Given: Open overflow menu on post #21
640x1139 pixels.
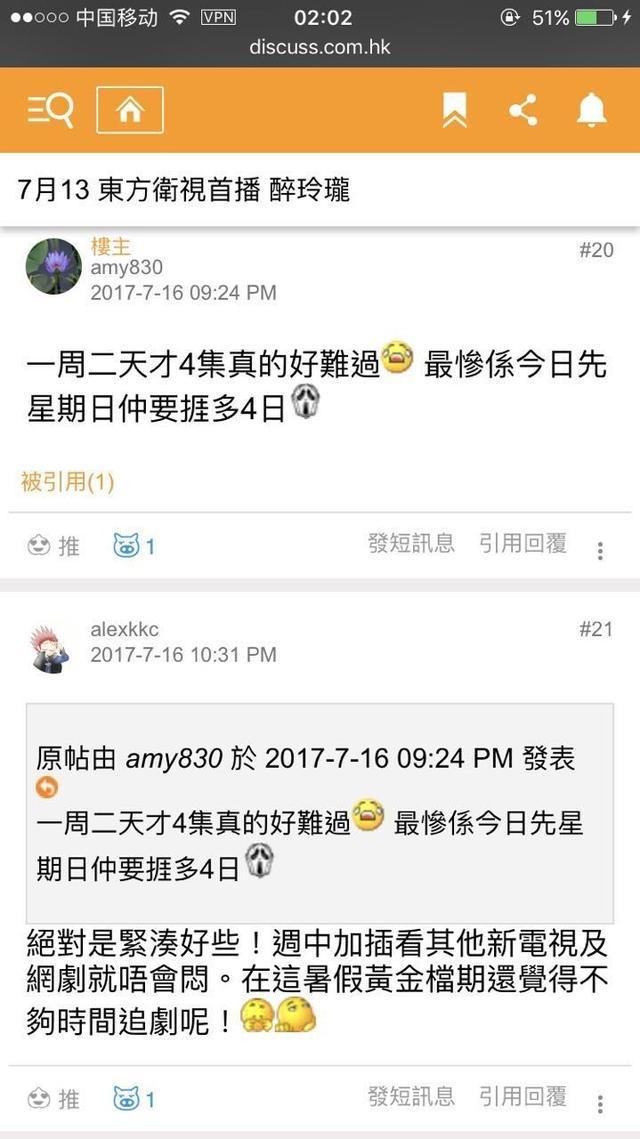Looking at the screenshot, I should click(x=600, y=1104).
